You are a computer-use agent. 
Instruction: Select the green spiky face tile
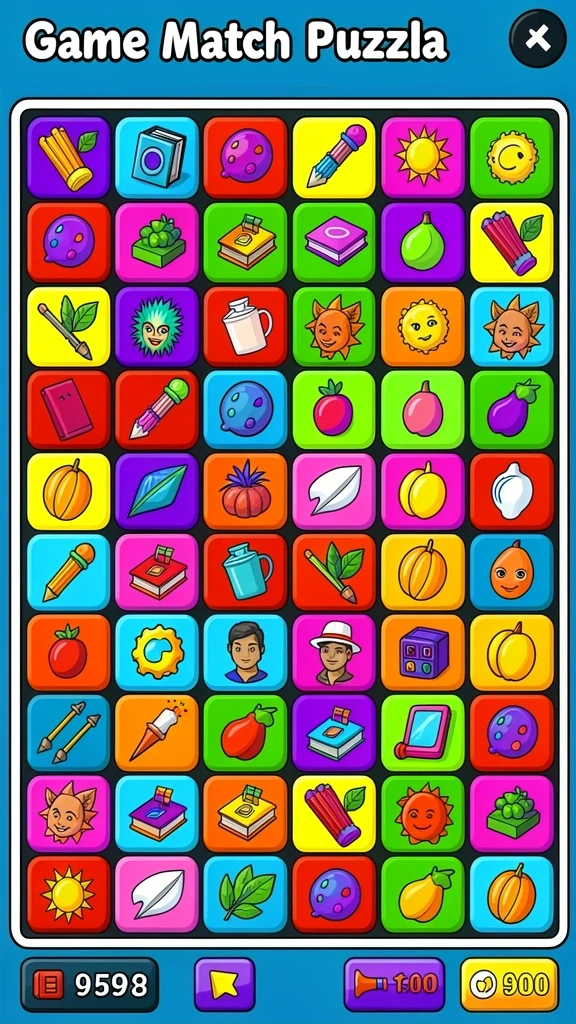157,326
